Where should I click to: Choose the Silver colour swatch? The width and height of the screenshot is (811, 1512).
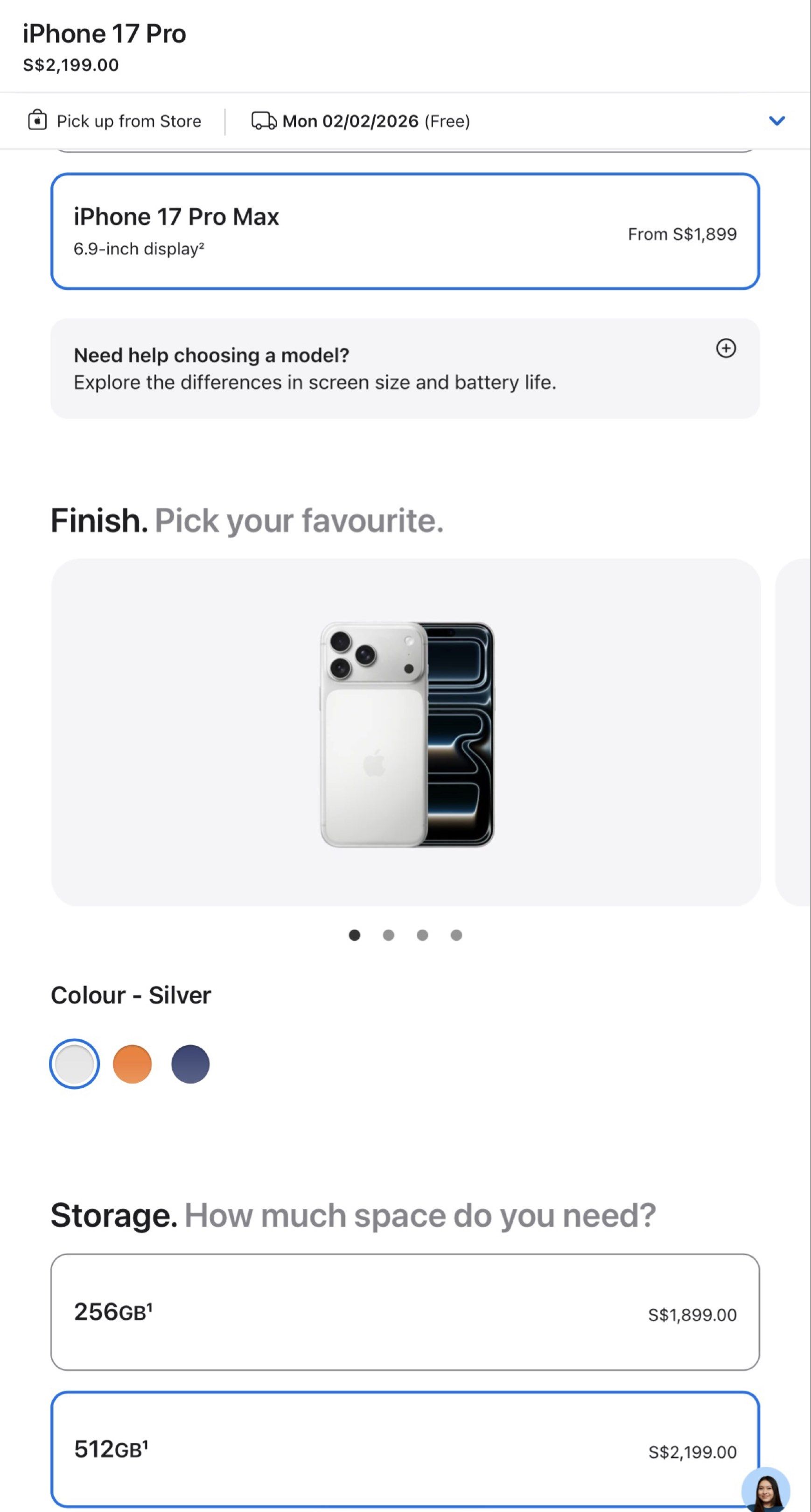(x=75, y=1064)
